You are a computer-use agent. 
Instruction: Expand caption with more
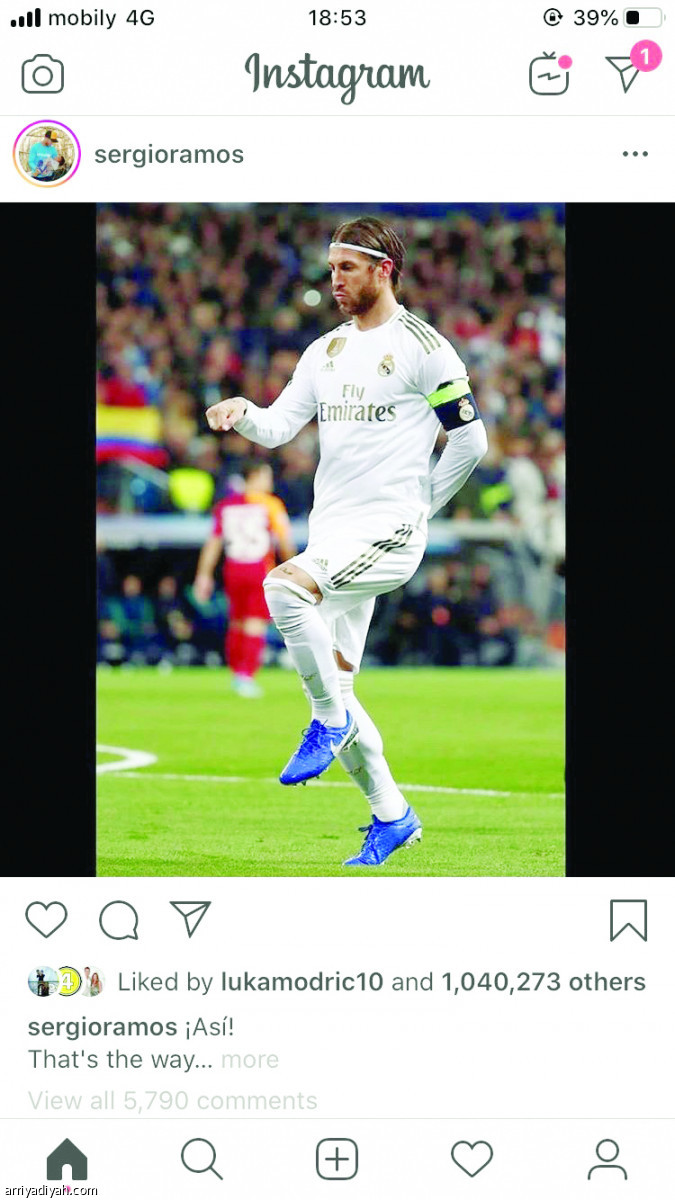coord(250,1059)
